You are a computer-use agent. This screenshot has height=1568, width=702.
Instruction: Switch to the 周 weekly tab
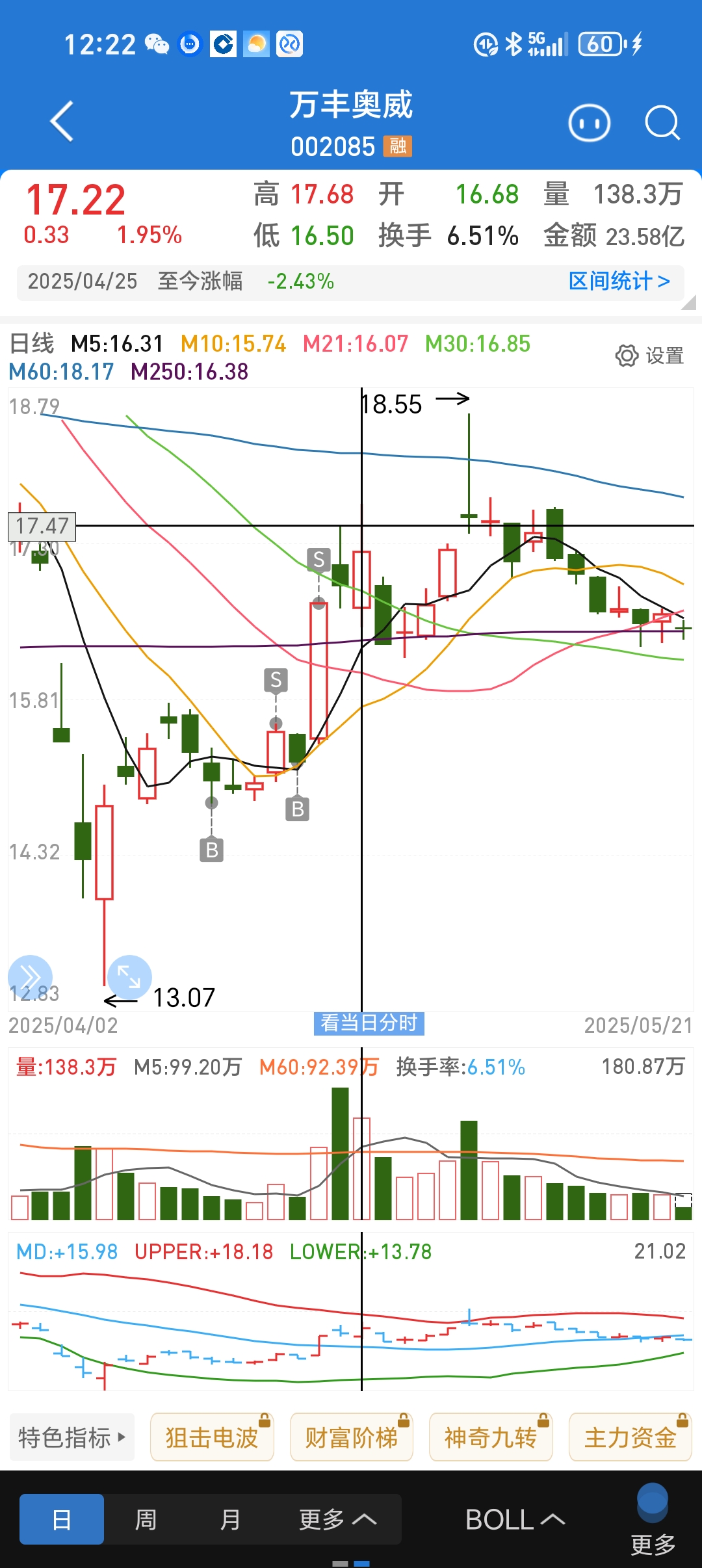(x=146, y=1521)
